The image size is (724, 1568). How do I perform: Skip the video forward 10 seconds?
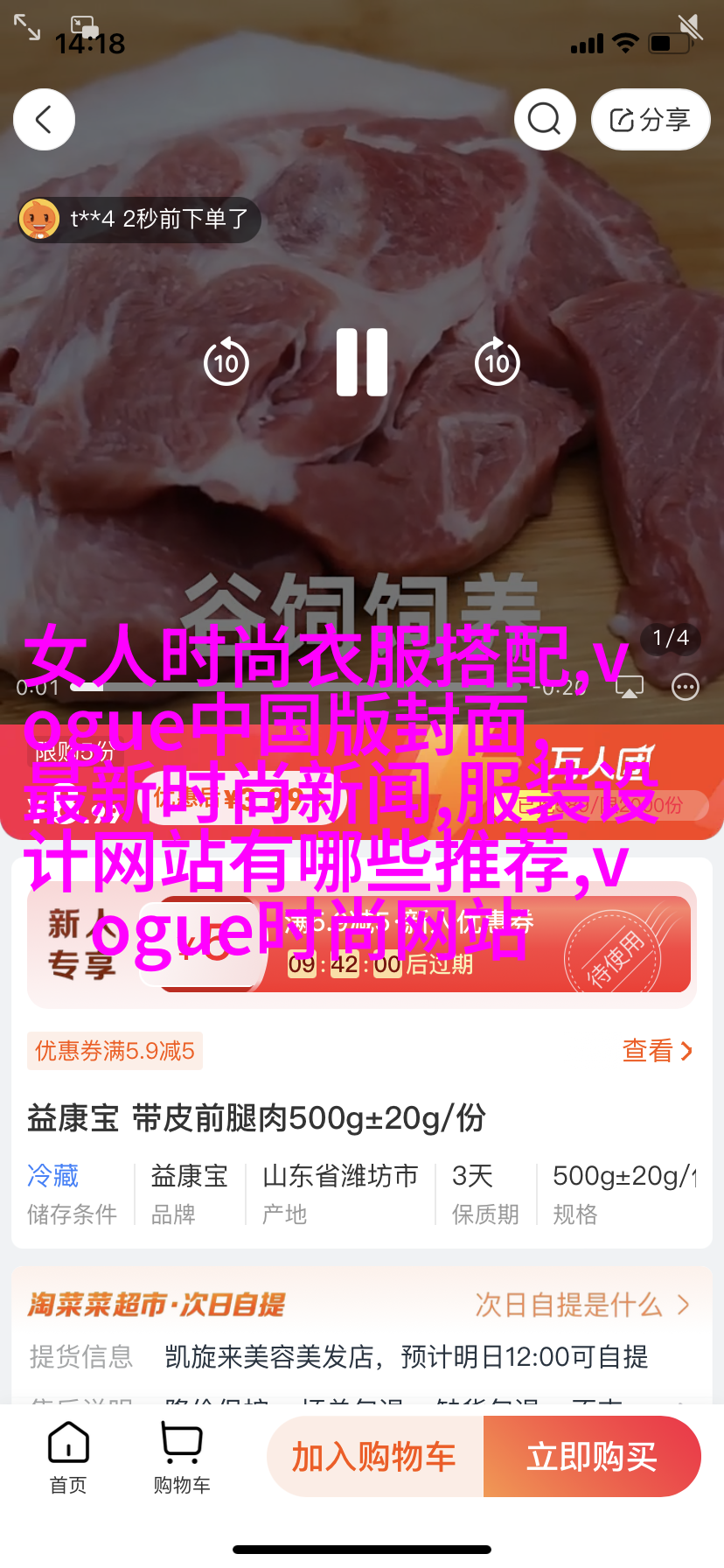pos(497,362)
